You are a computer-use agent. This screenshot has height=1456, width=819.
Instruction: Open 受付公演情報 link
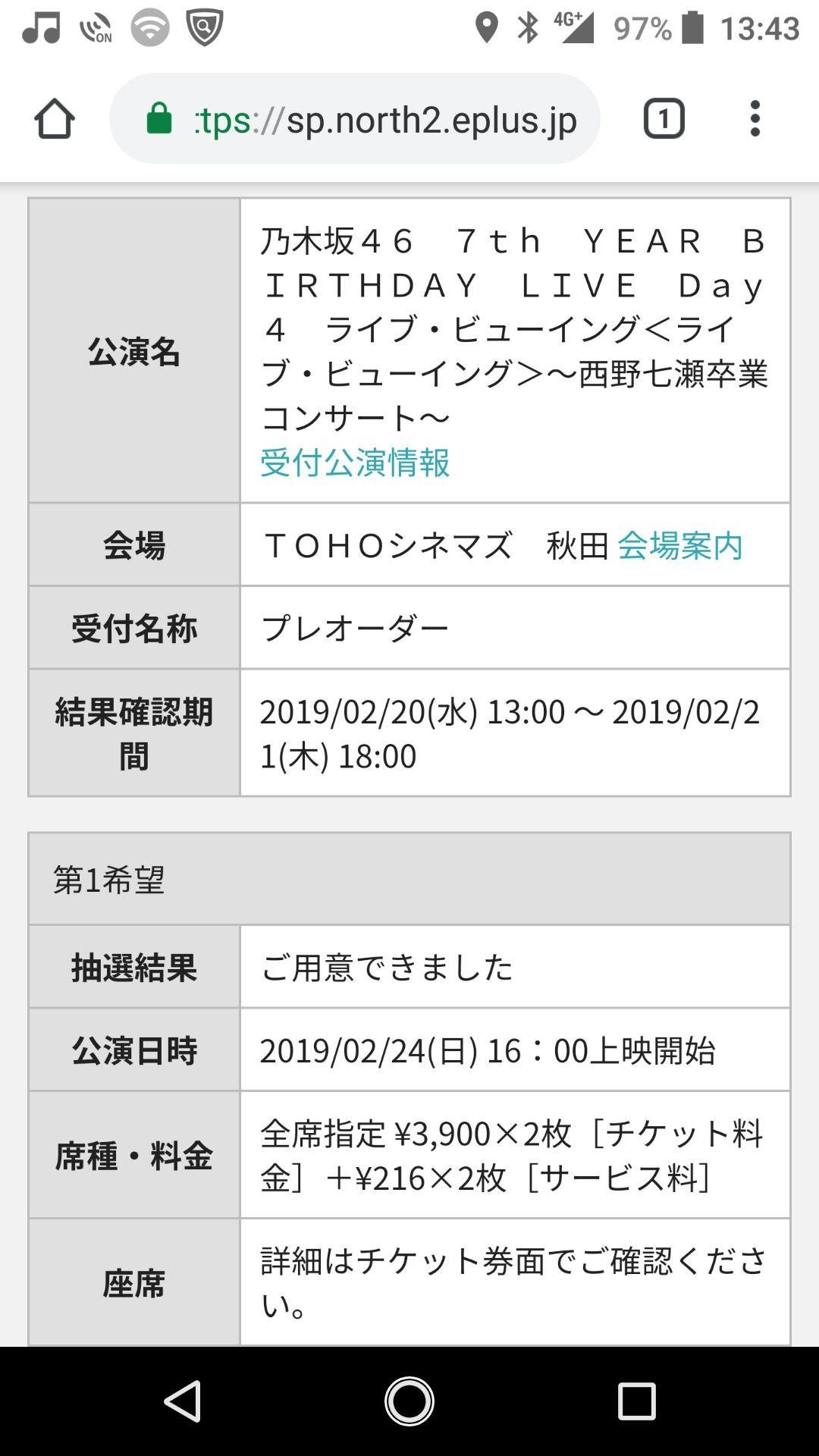tap(355, 463)
